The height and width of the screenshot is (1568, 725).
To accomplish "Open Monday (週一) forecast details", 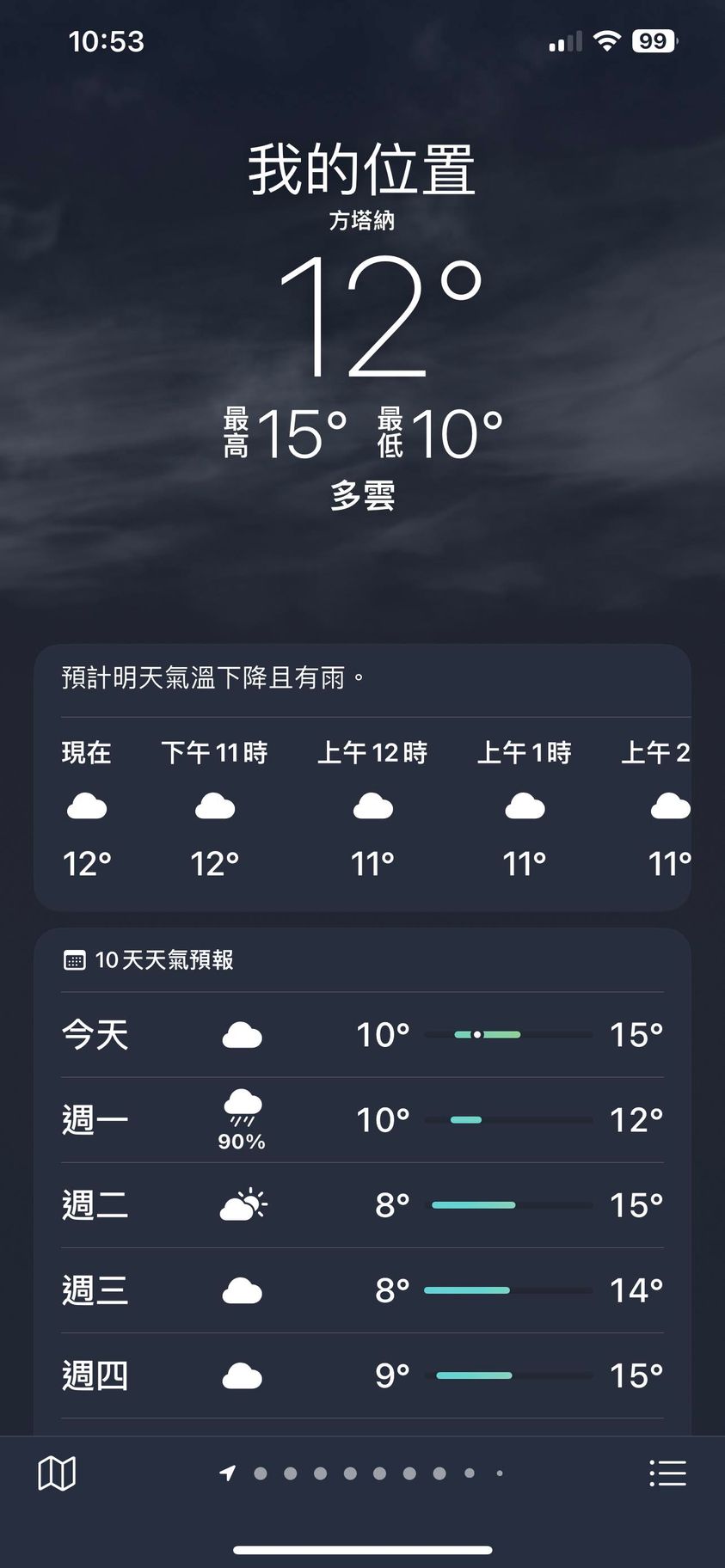I will coord(362,1119).
